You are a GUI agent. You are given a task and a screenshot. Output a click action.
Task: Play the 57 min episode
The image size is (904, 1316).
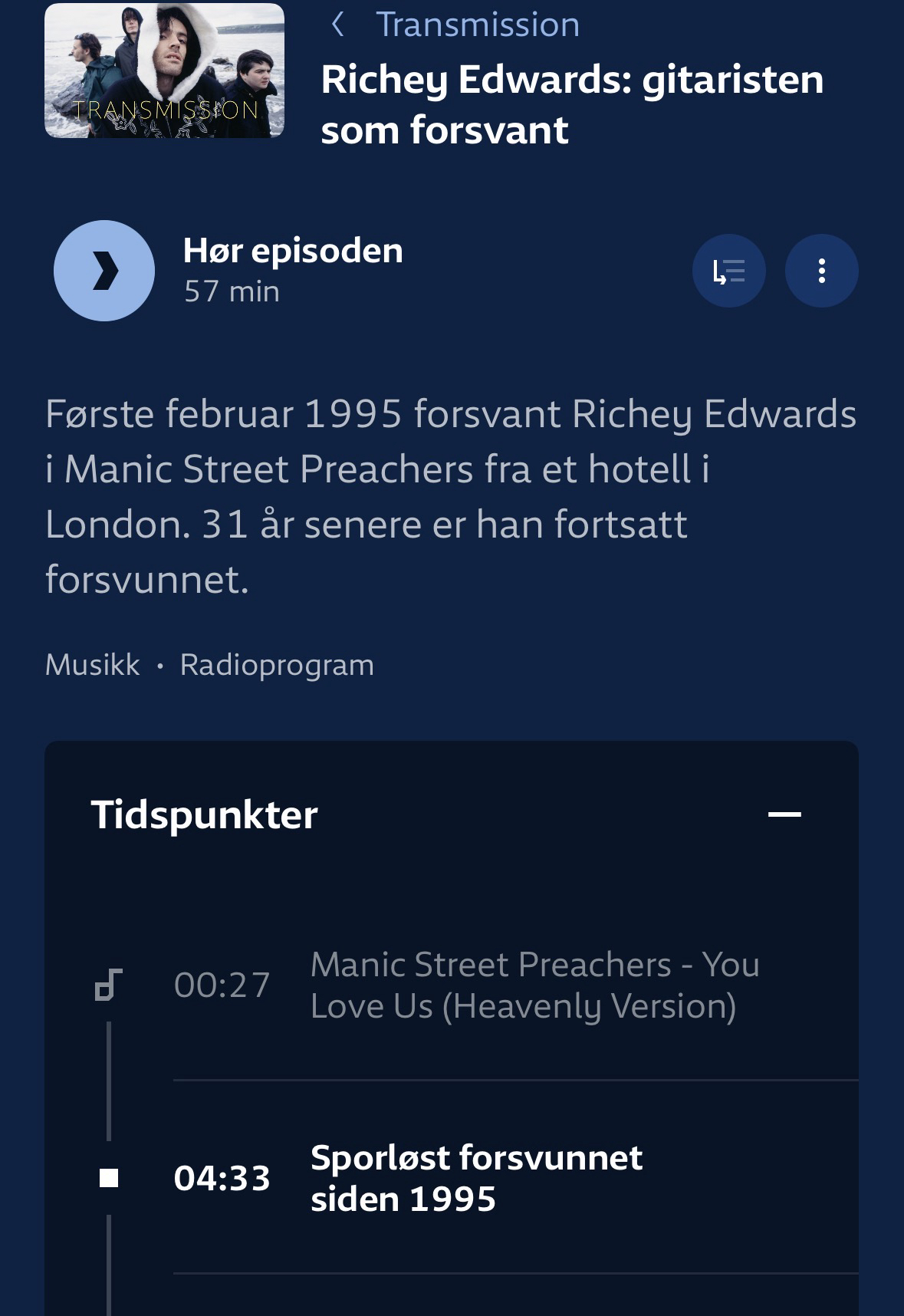point(104,271)
